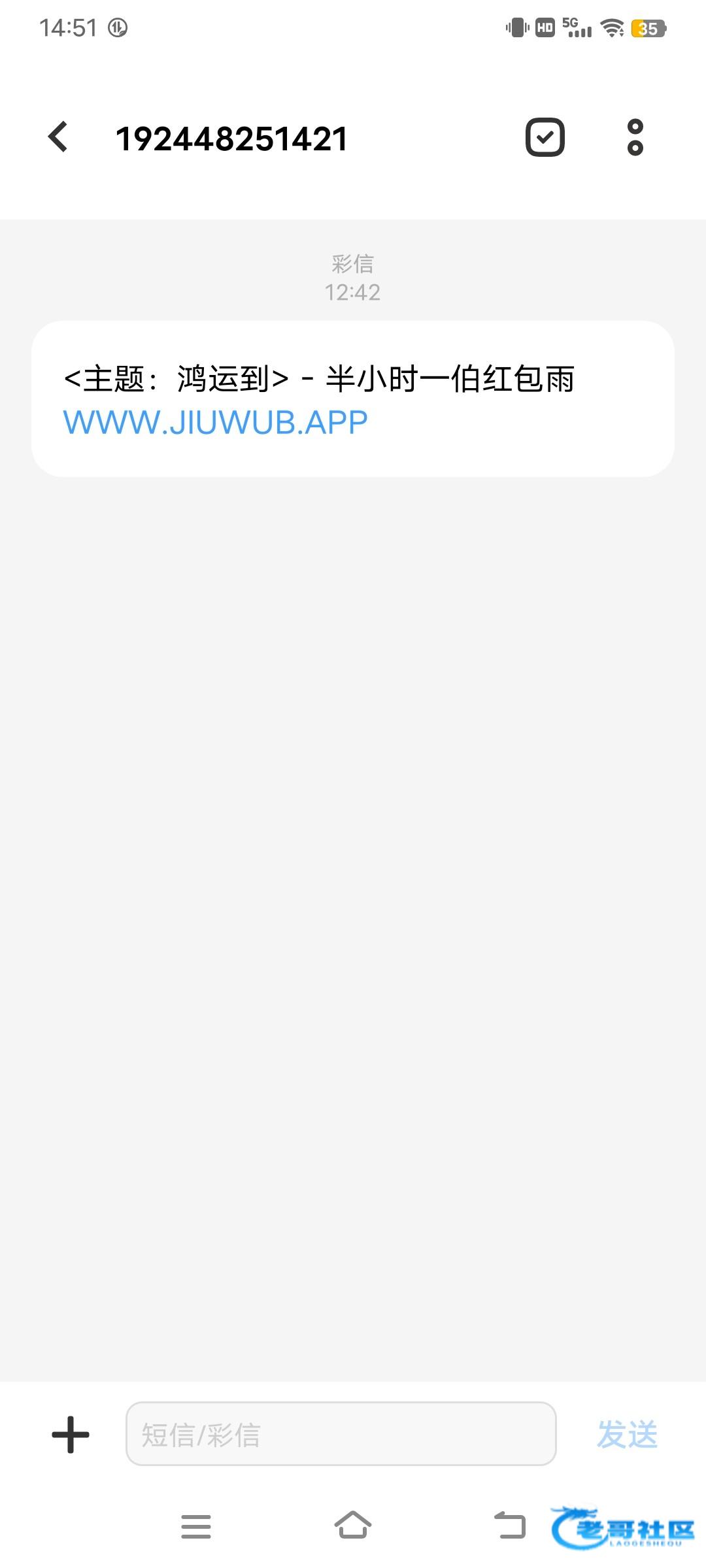Image resolution: width=706 pixels, height=1568 pixels.
Task: Tap the plus attachment button
Action: point(71,1435)
